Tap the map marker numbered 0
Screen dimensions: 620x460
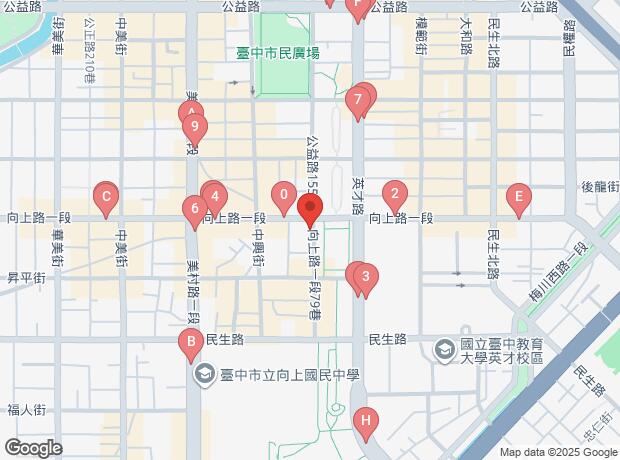coord(285,195)
